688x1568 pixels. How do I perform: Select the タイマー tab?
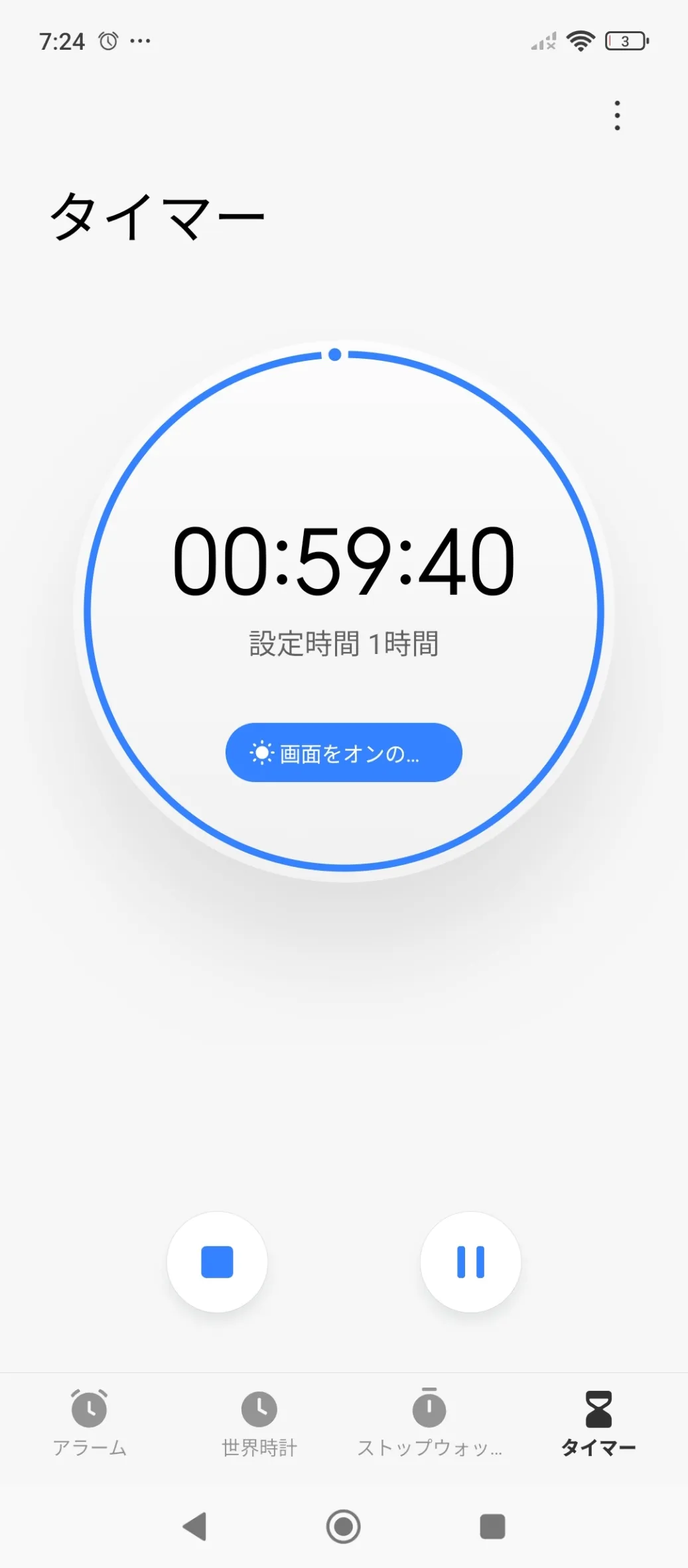598,1423
